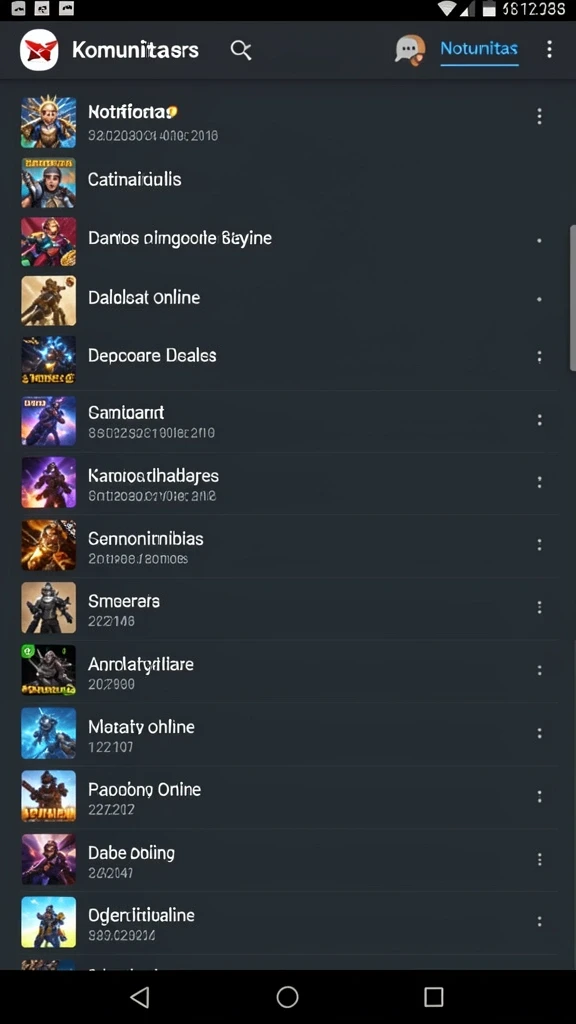Viewport: 576px width, 1024px height.
Task: Open the chat bubble icon in the app bar
Action: coord(410,49)
